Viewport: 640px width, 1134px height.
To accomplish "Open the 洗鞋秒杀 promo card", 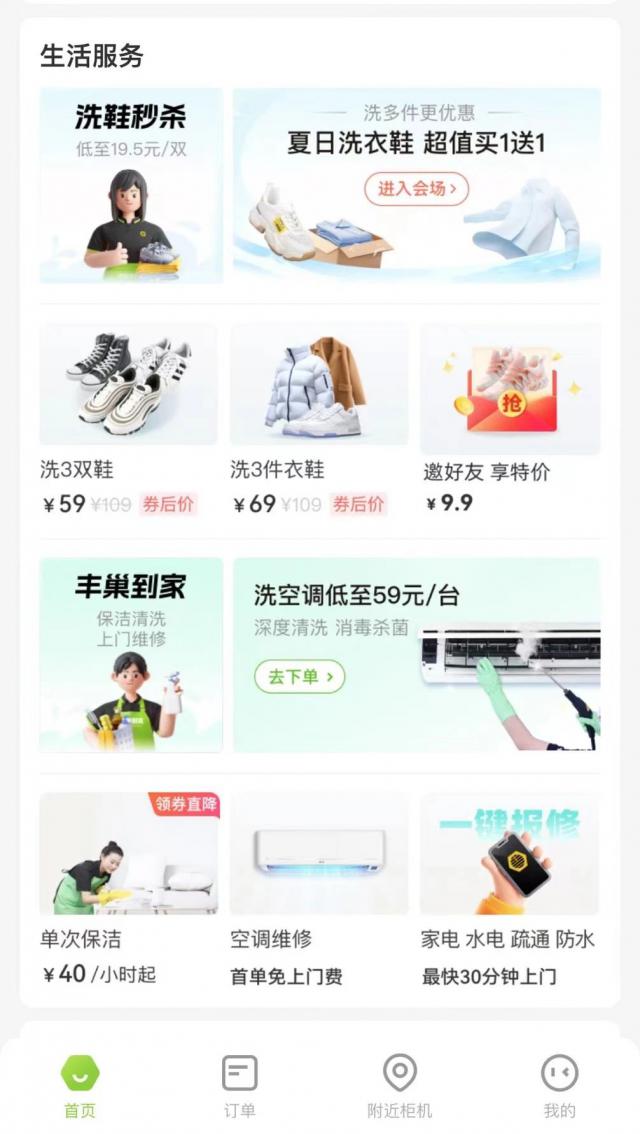I will [131, 186].
